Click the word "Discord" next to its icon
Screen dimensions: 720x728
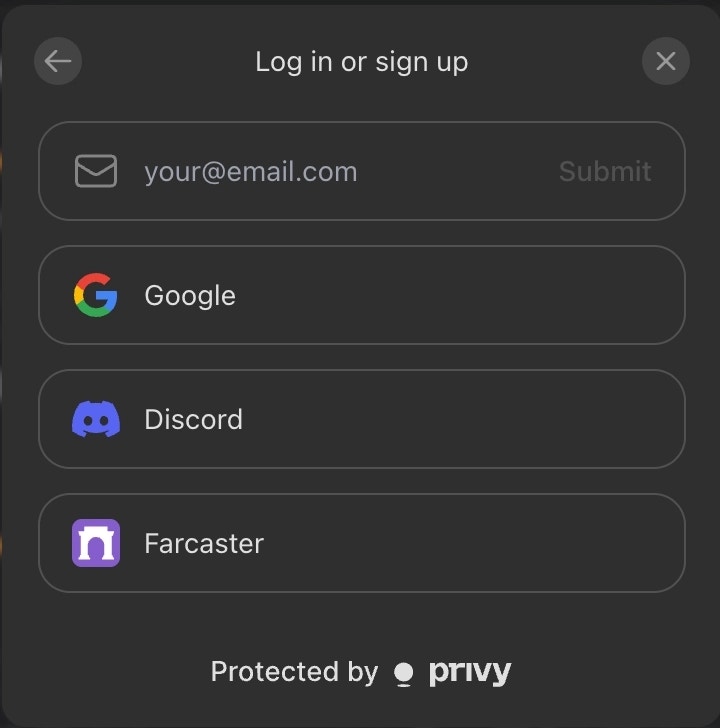[193, 419]
